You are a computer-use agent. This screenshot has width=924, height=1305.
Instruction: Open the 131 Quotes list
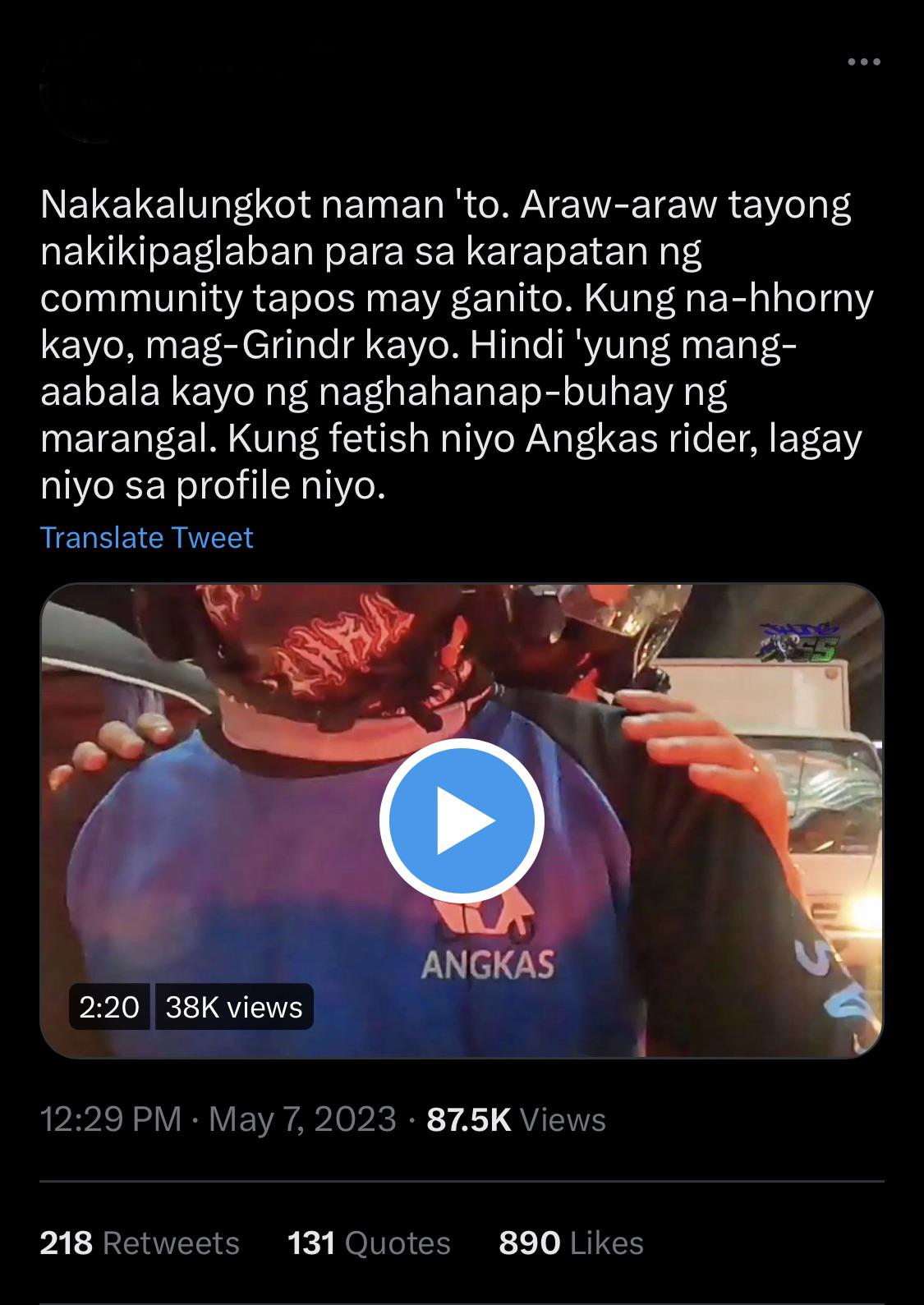click(x=369, y=1243)
